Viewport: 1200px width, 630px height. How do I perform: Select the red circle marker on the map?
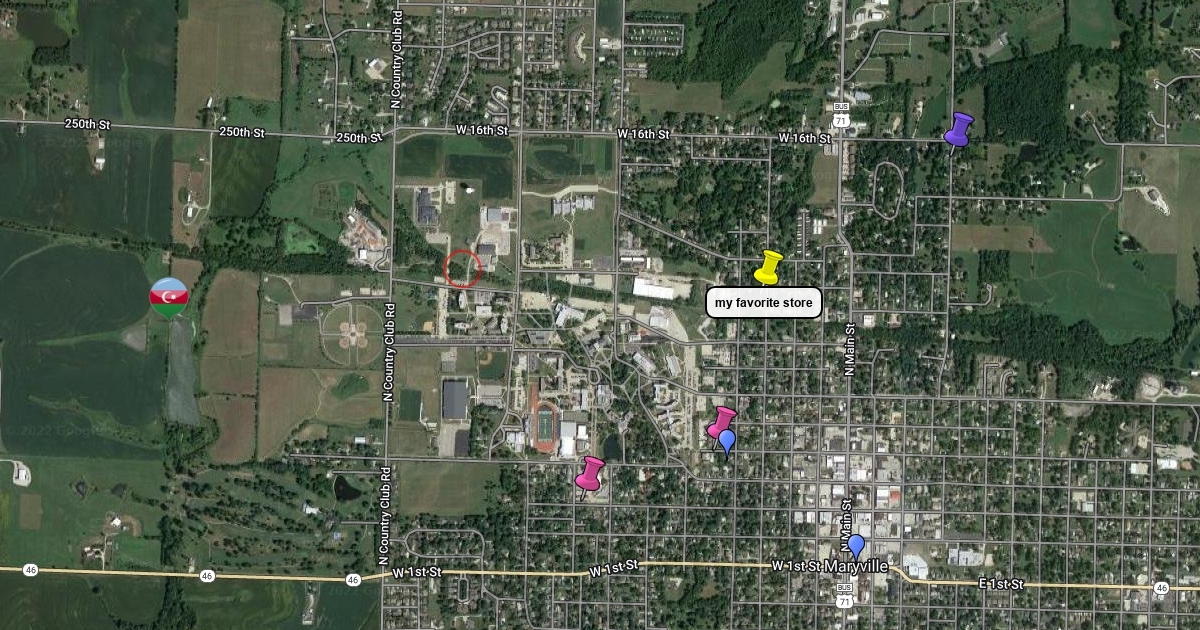pos(462,268)
